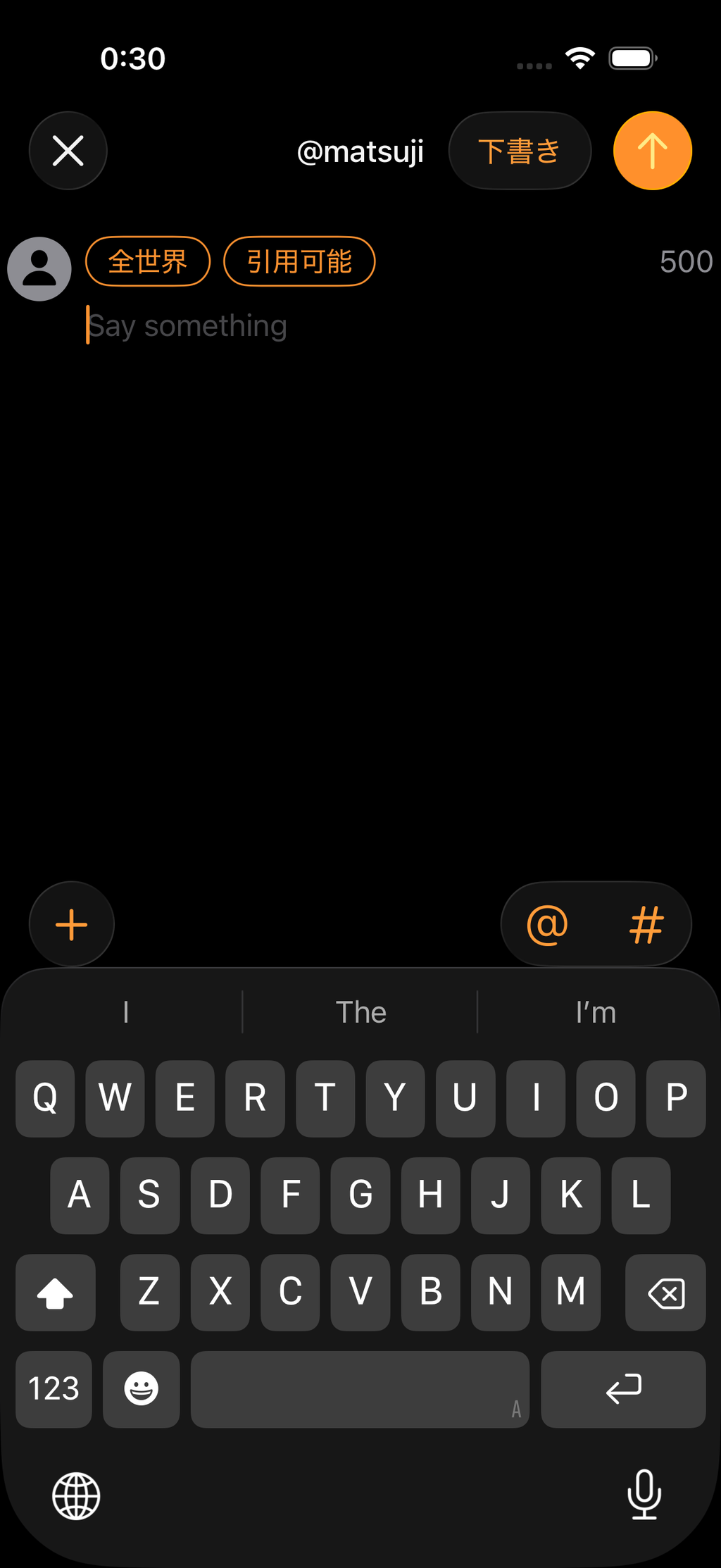Switch to the 123 numeric keyboard
The image size is (721, 1568).
[54, 1389]
